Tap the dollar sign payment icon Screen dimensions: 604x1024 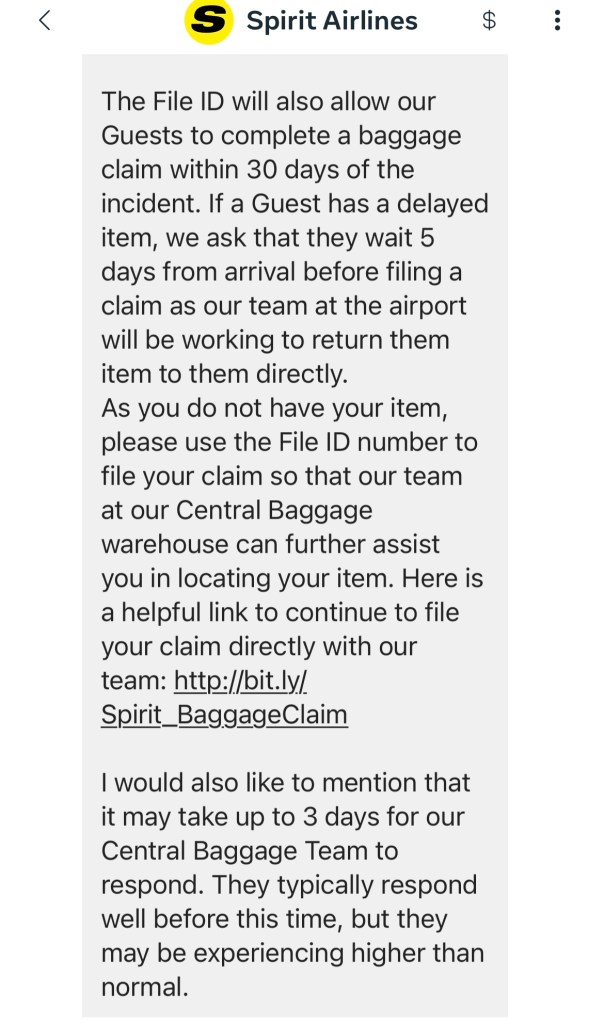[489, 21]
